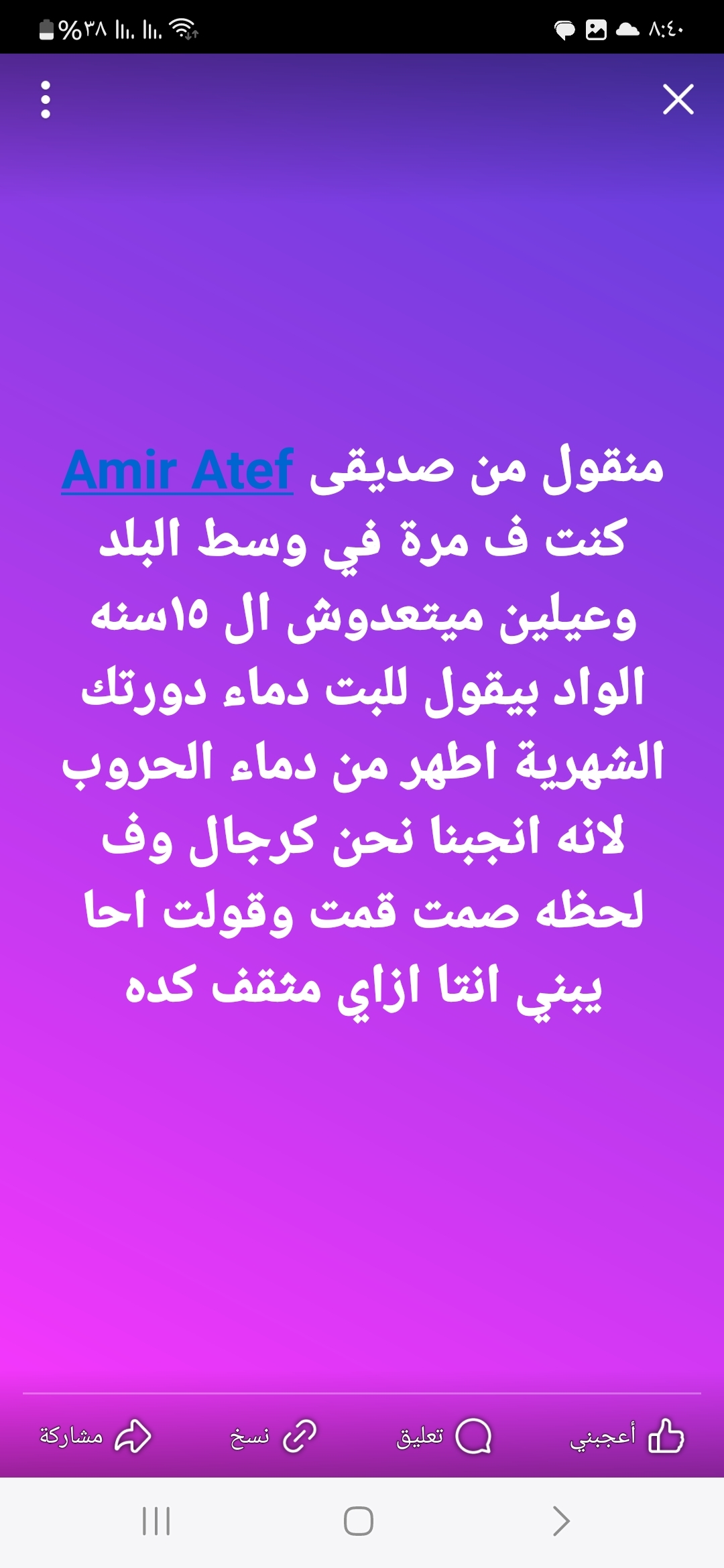Open recent apps from navigation bar

[156, 1521]
